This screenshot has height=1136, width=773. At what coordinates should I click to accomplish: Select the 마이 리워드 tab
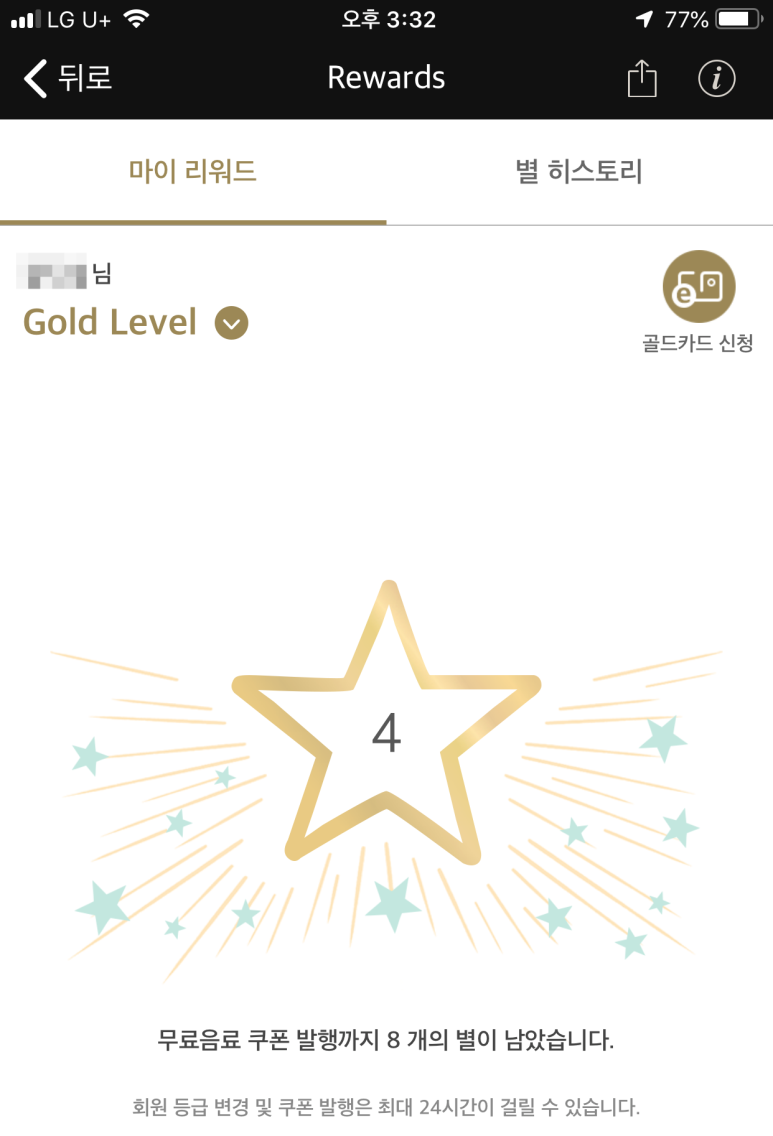coord(193,172)
